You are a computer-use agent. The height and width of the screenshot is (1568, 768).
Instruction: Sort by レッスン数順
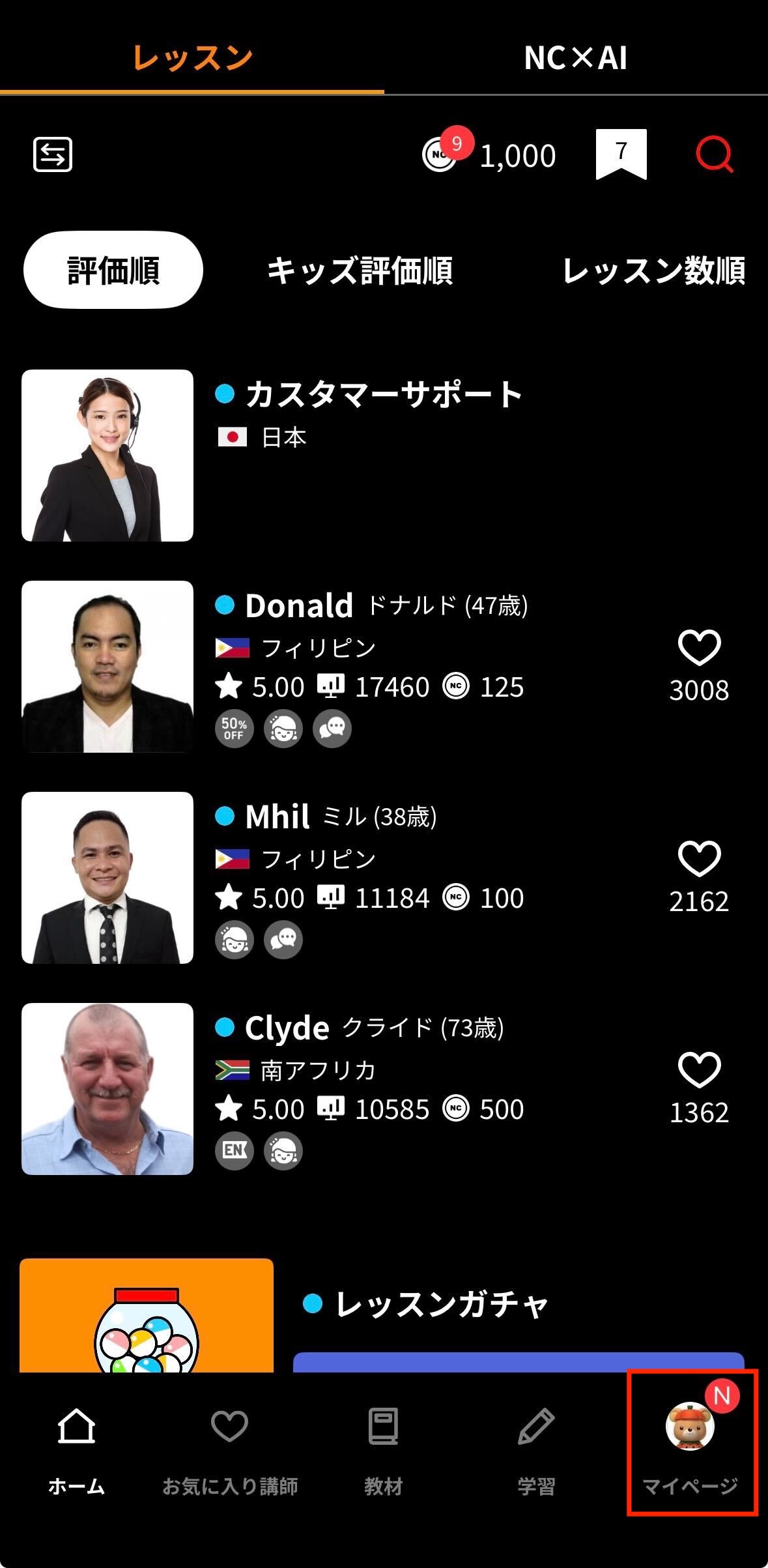653,270
